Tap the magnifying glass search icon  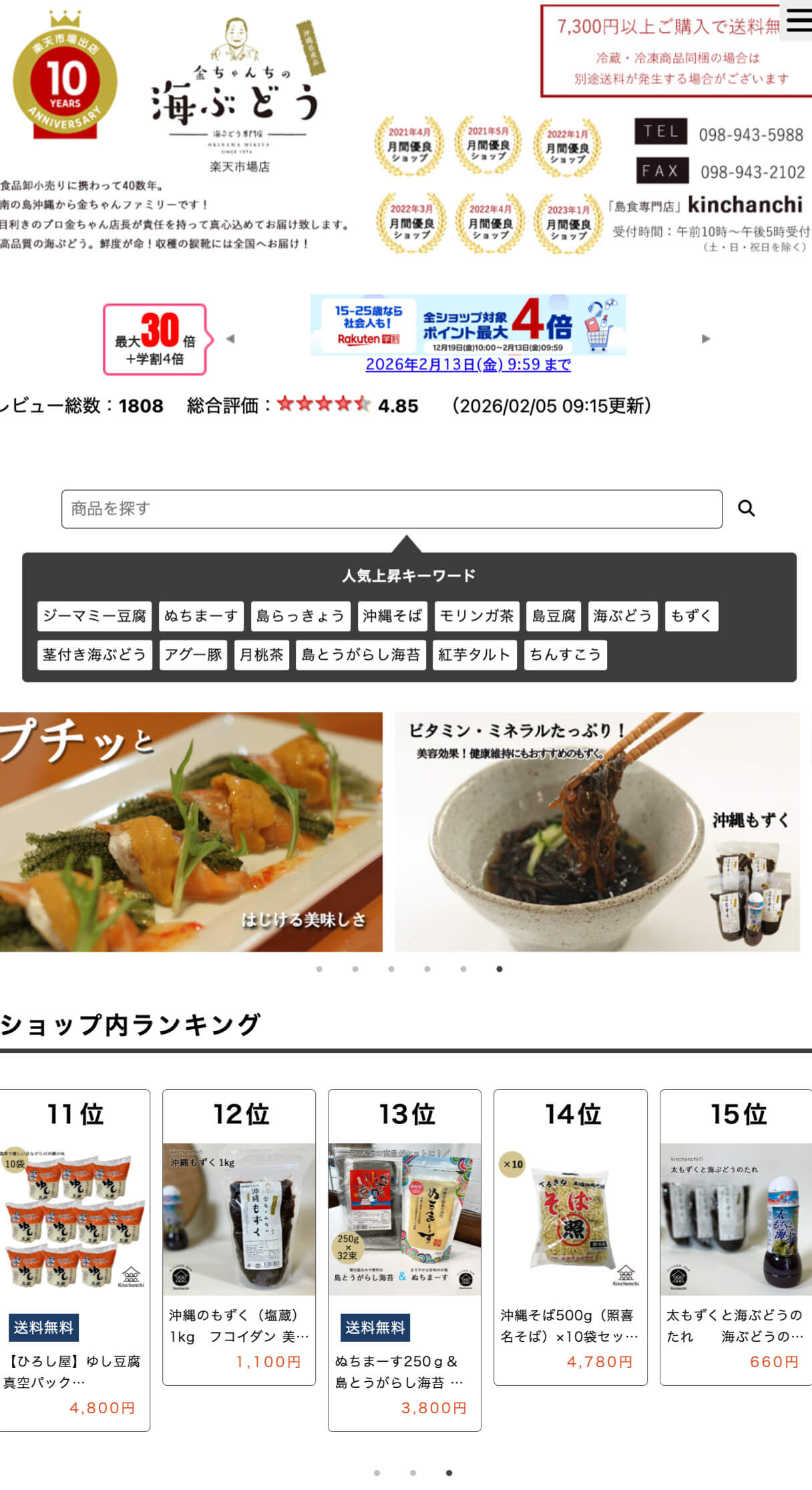click(746, 509)
